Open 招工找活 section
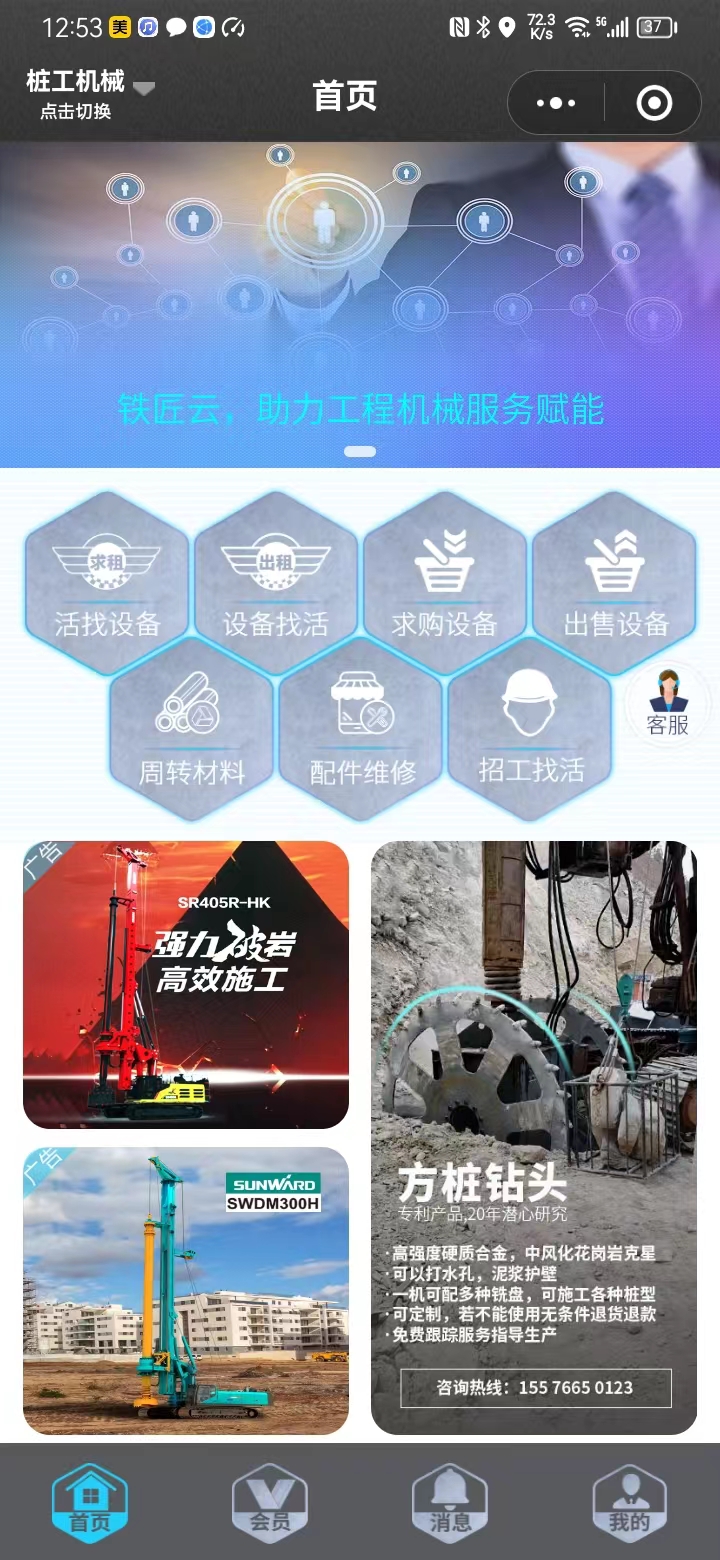Image resolution: width=720 pixels, height=1560 pixels. [x=530, y=729]
